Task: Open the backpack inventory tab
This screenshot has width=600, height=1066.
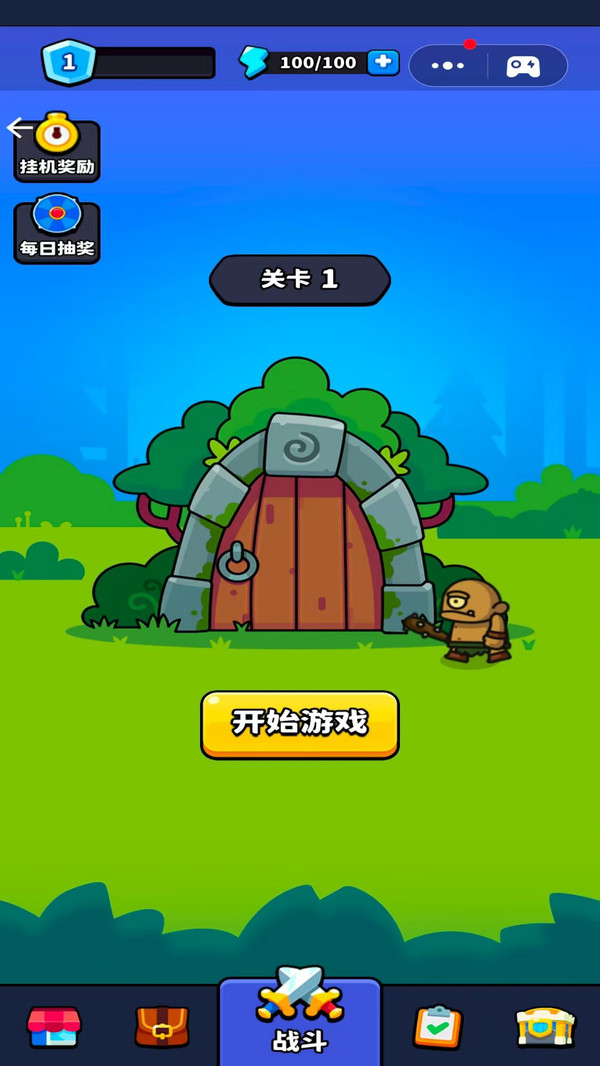Action: pos(162,1027)
